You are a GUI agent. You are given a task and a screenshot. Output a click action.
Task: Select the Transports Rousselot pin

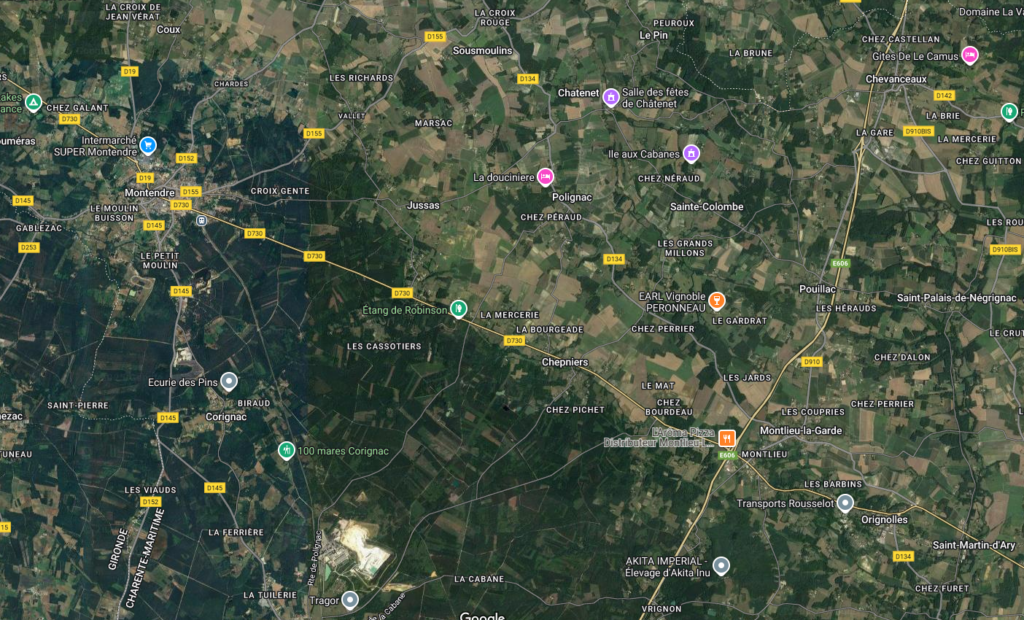pos(845,503)
